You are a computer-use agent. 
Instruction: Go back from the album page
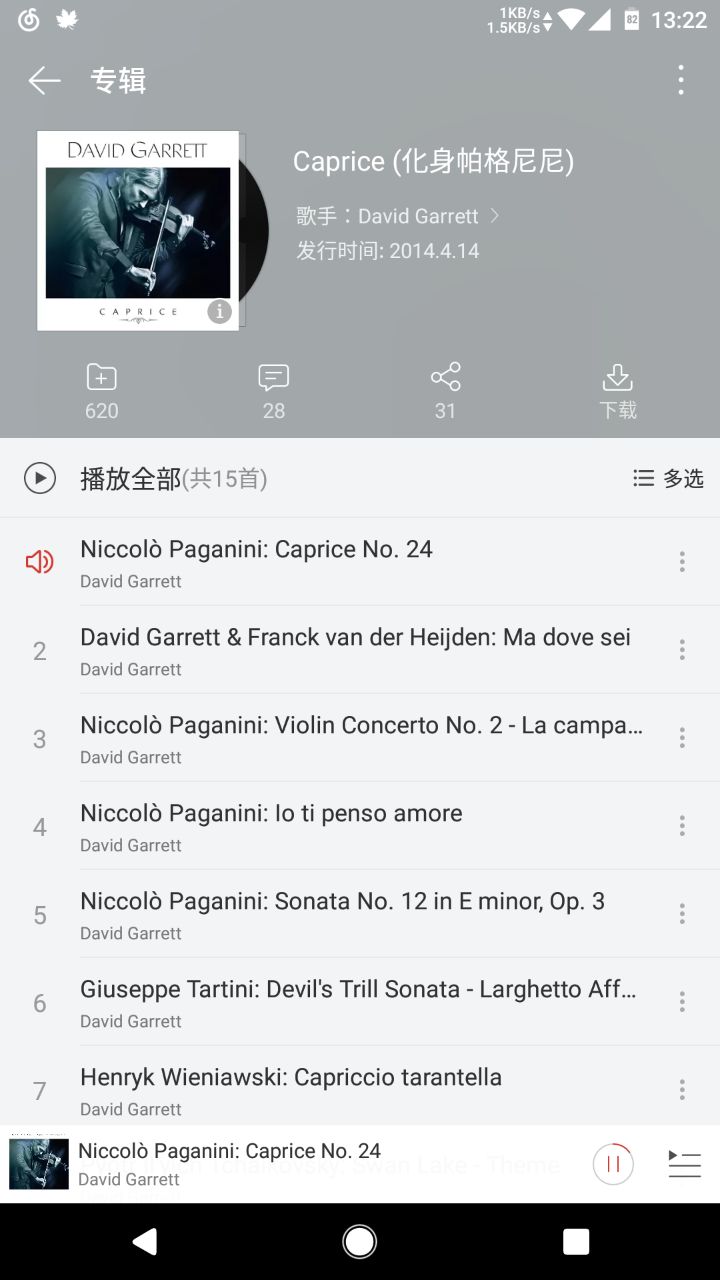tap(44, 80)
